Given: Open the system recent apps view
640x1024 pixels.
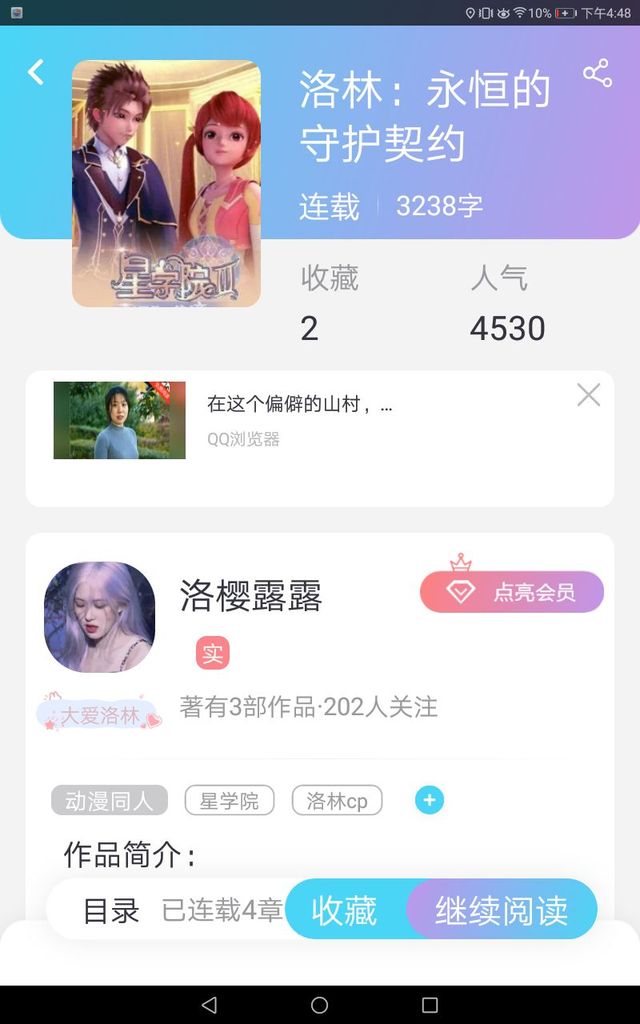Looking at the screenshot, I should [430, 1004].
